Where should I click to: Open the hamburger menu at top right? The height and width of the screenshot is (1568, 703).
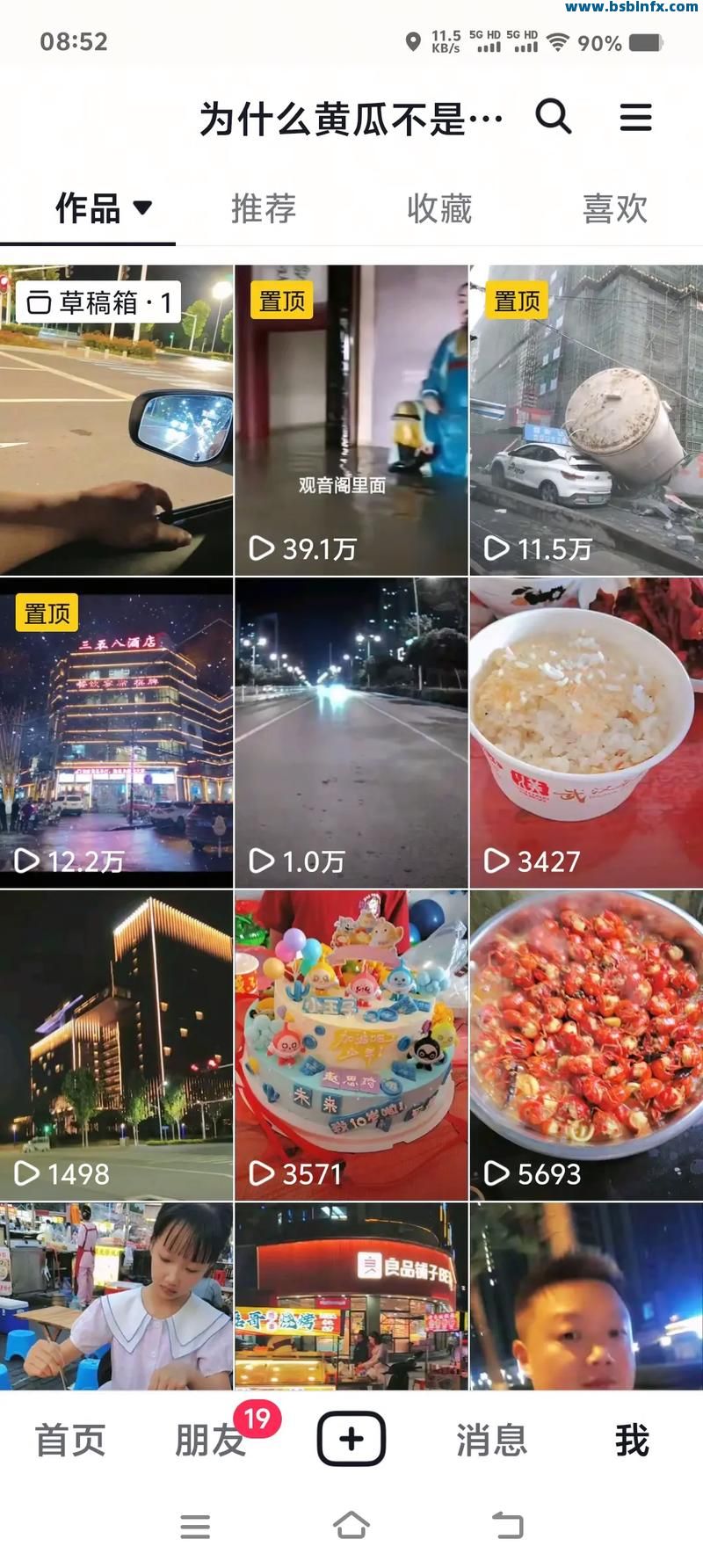click(635, 117)
